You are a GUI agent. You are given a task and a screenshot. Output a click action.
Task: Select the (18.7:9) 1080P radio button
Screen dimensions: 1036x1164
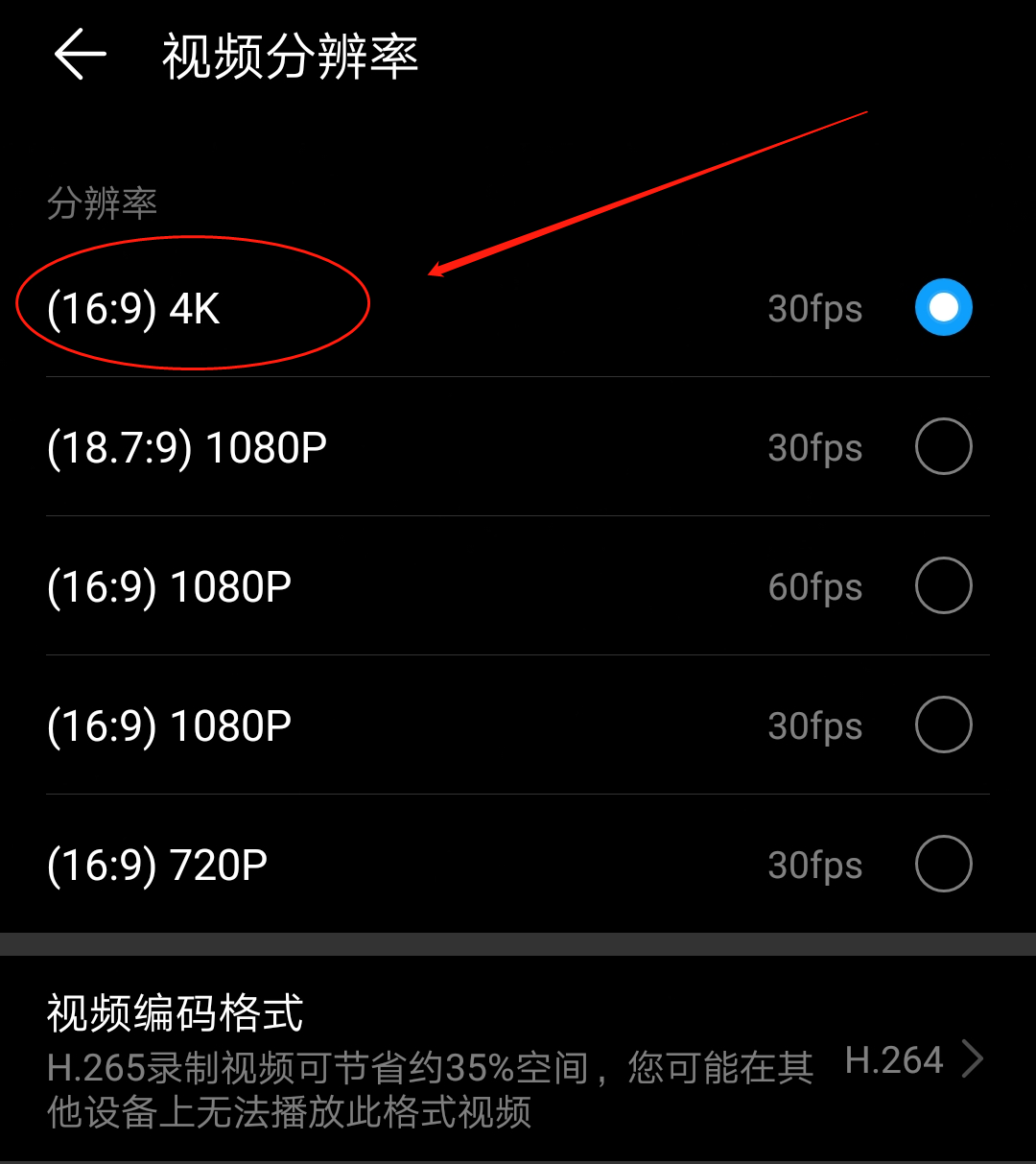point(942,446)
